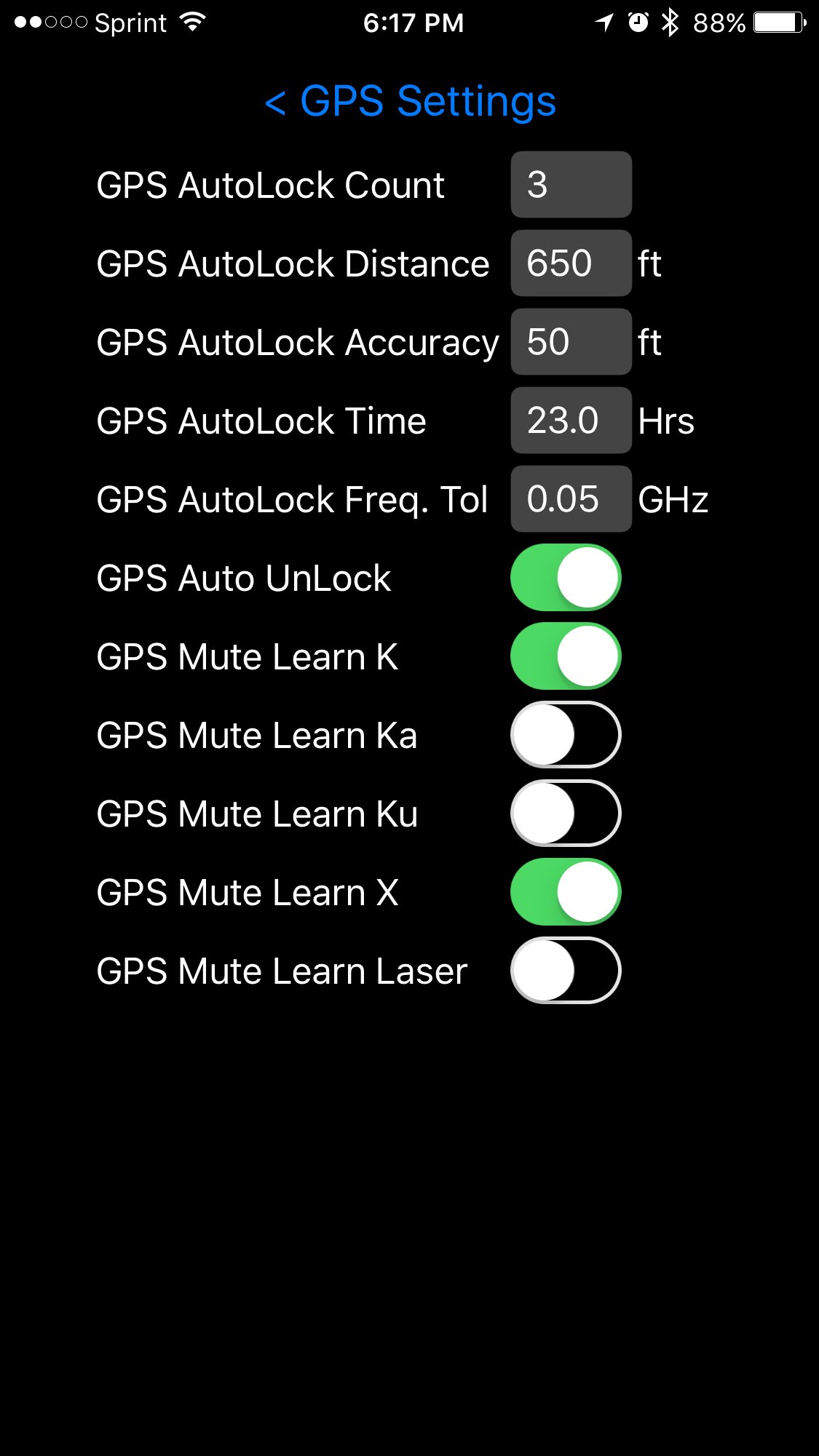This screenshot has width=819, height=1456.
Task: Tap the GPS AutoLock Distance field
Action: click(x=571, y=263)
